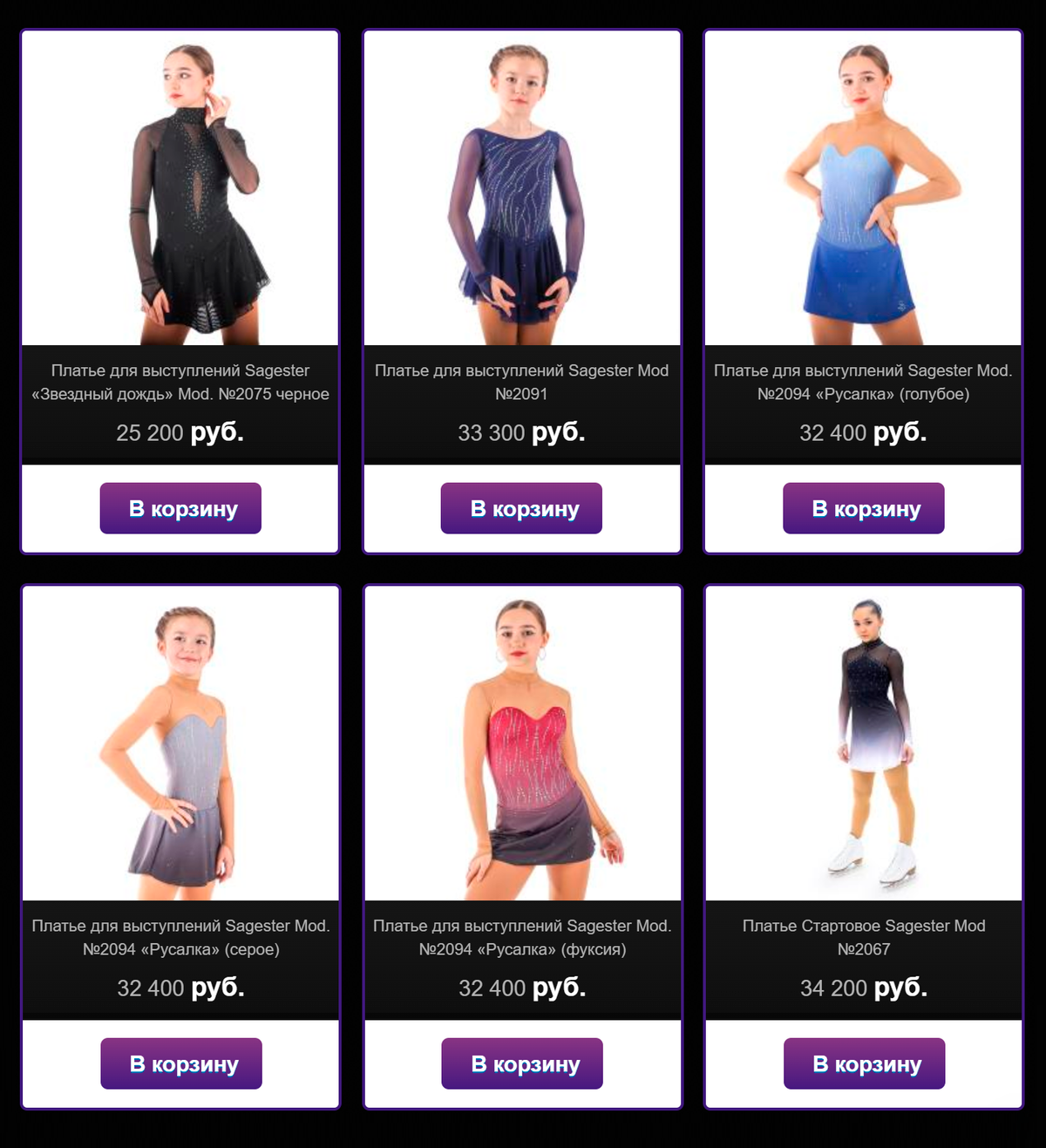
Task: Add the black «Звездный дождь» №2075 dress to cart
Action: (x=180, y=508)
